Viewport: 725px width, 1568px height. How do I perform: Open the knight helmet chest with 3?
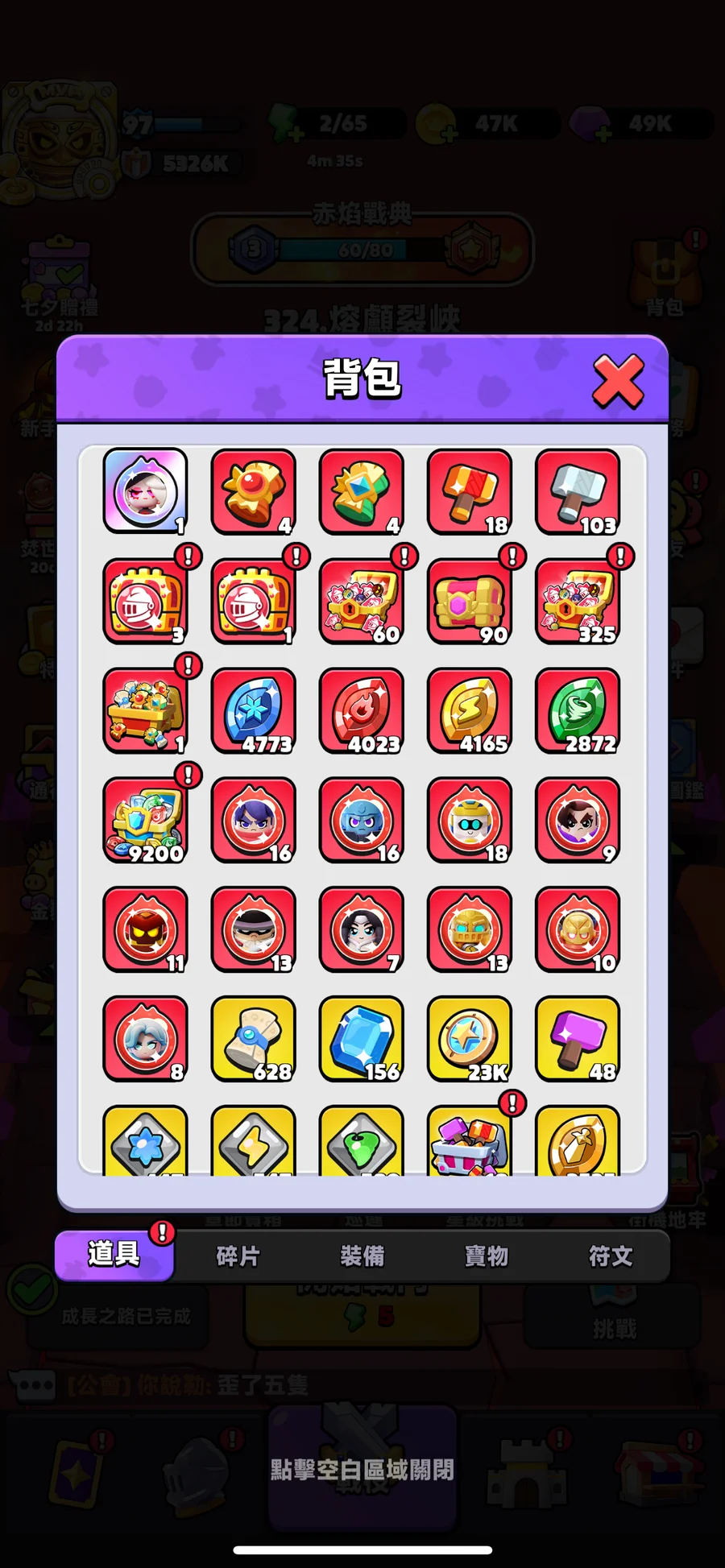(146, 602)
